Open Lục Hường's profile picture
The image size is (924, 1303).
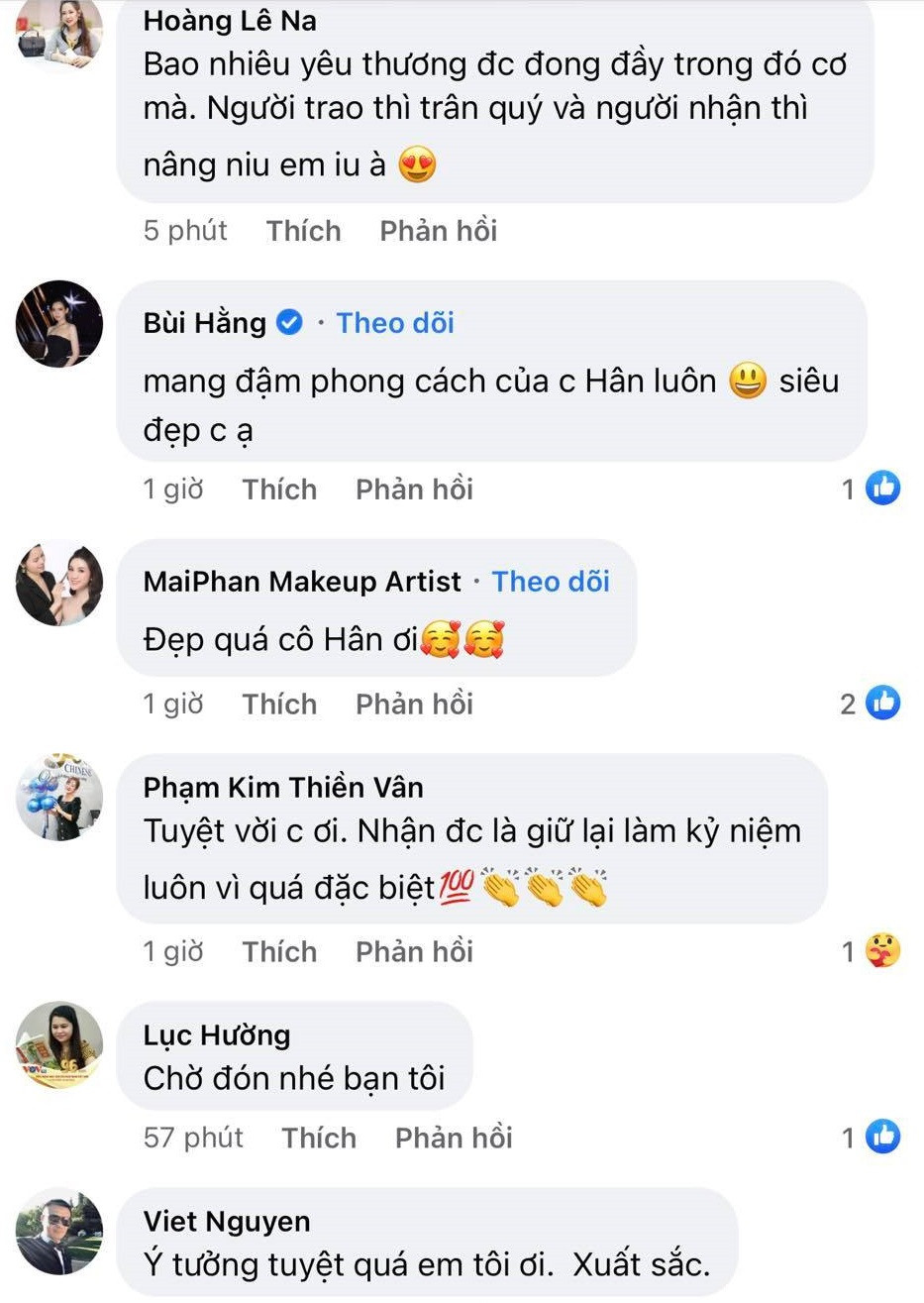[x=59, y=1044]
